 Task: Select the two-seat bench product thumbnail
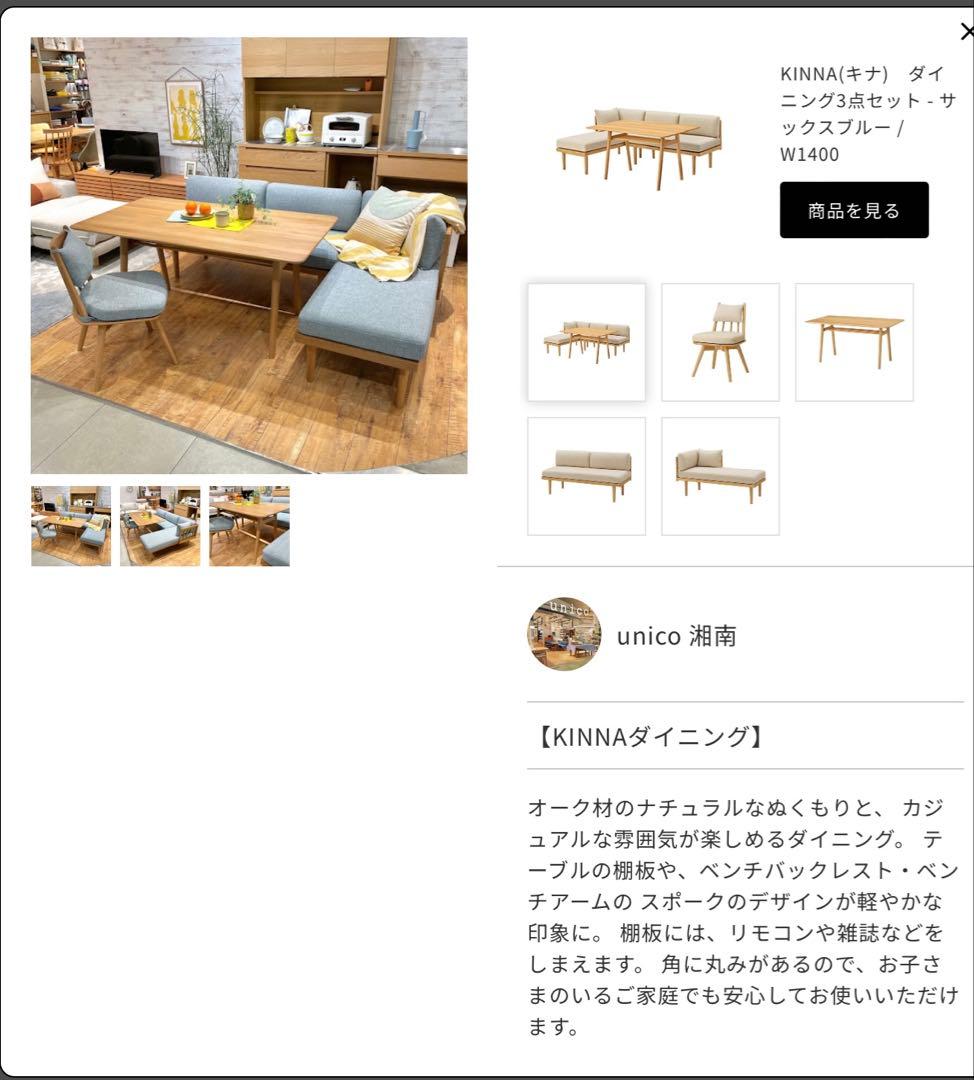tap(586, 476)
